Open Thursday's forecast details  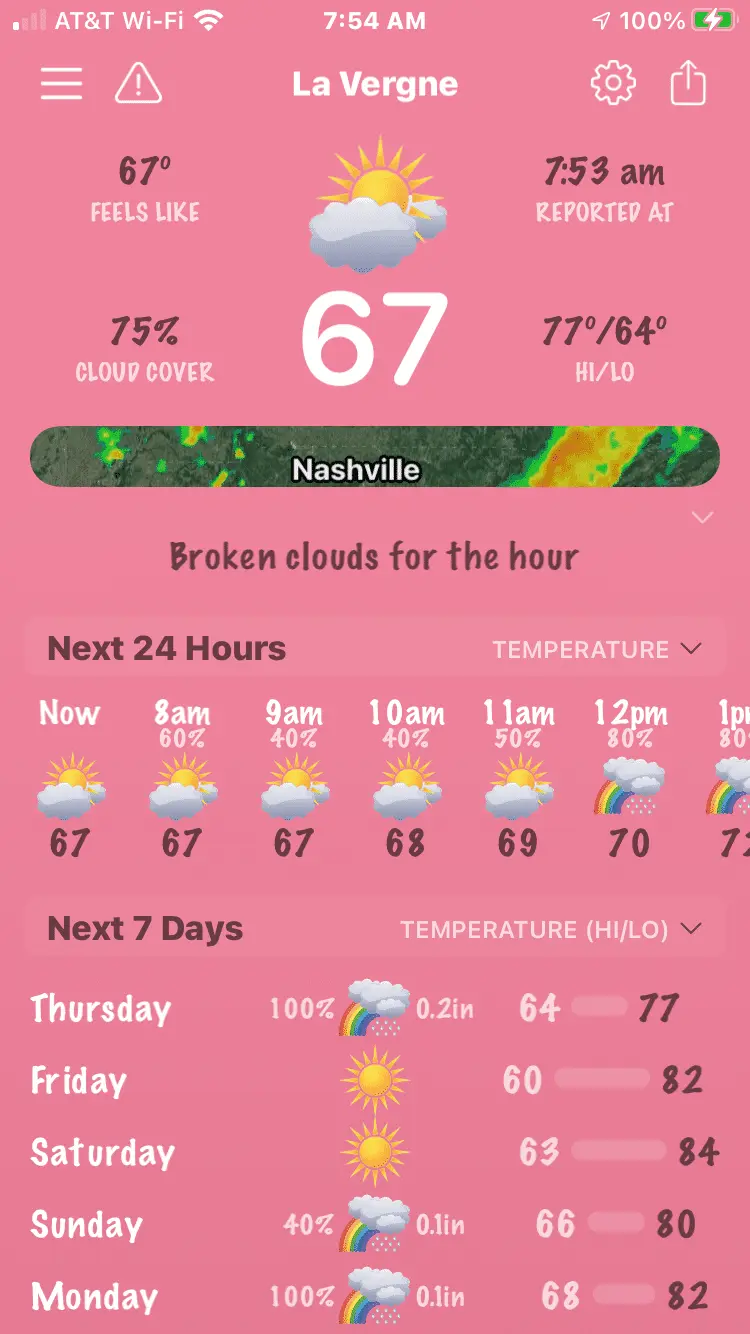[x=375, y=1008]
